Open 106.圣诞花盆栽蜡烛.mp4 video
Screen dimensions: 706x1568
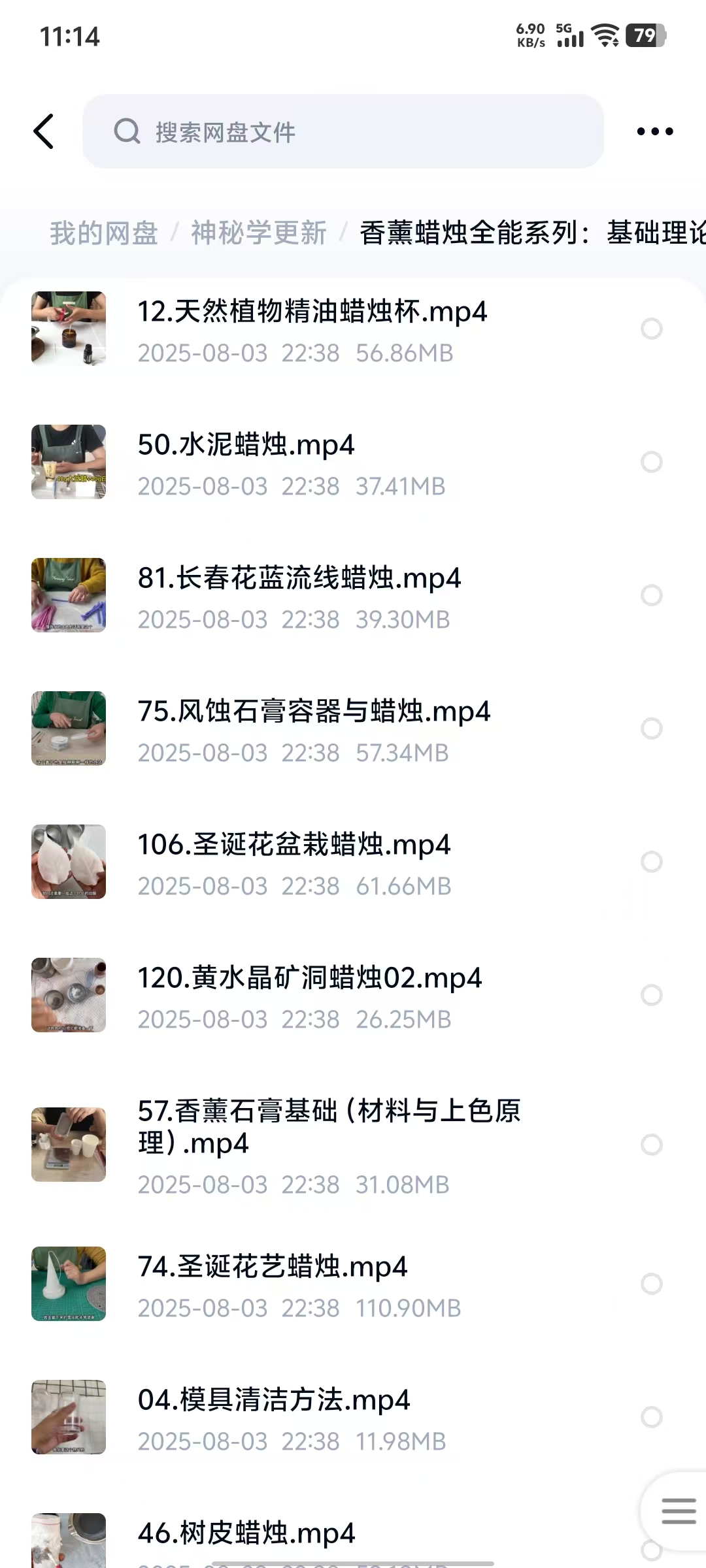point(294,845)
